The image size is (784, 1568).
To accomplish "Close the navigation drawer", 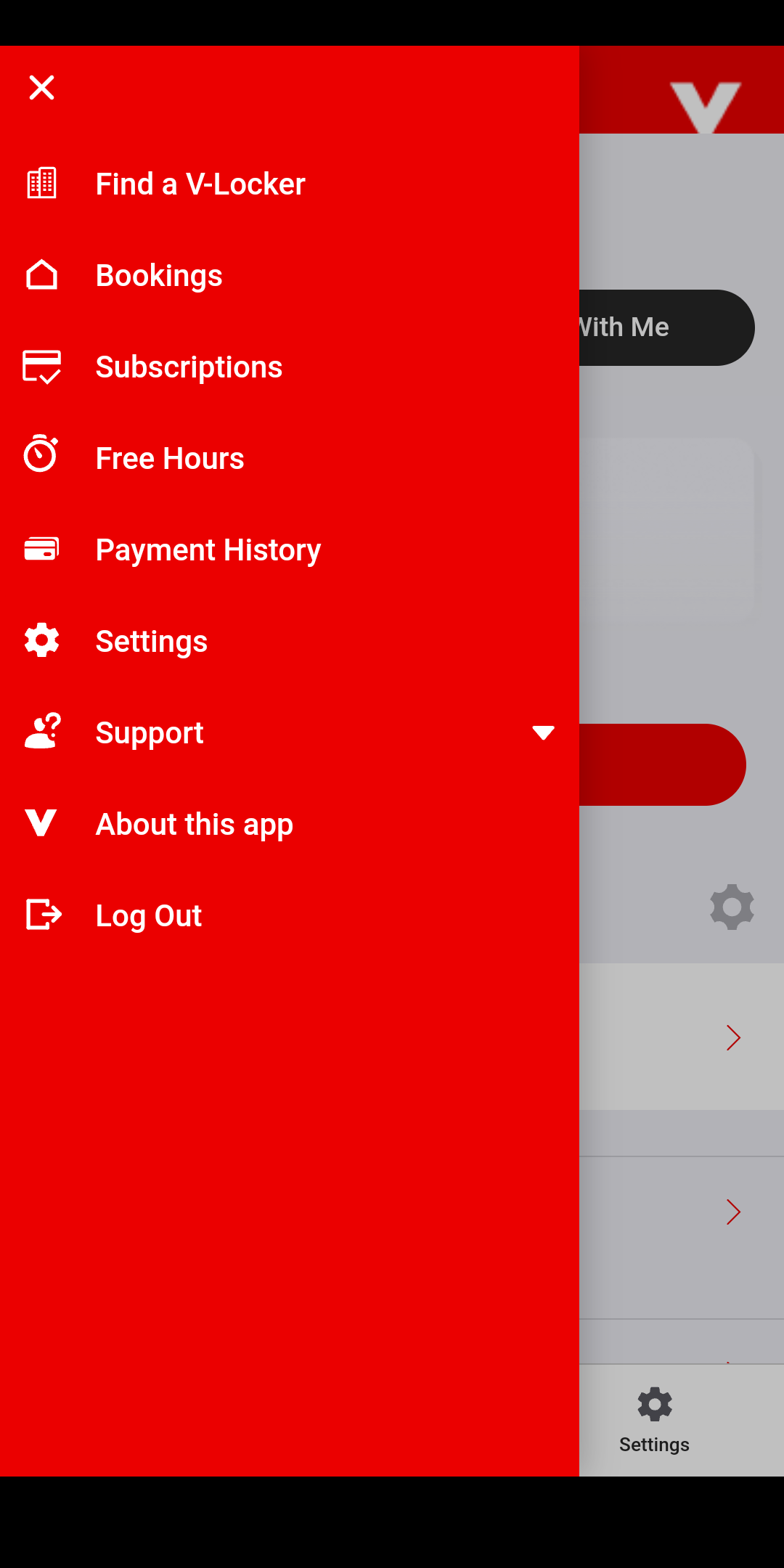I will click(41, 87).
